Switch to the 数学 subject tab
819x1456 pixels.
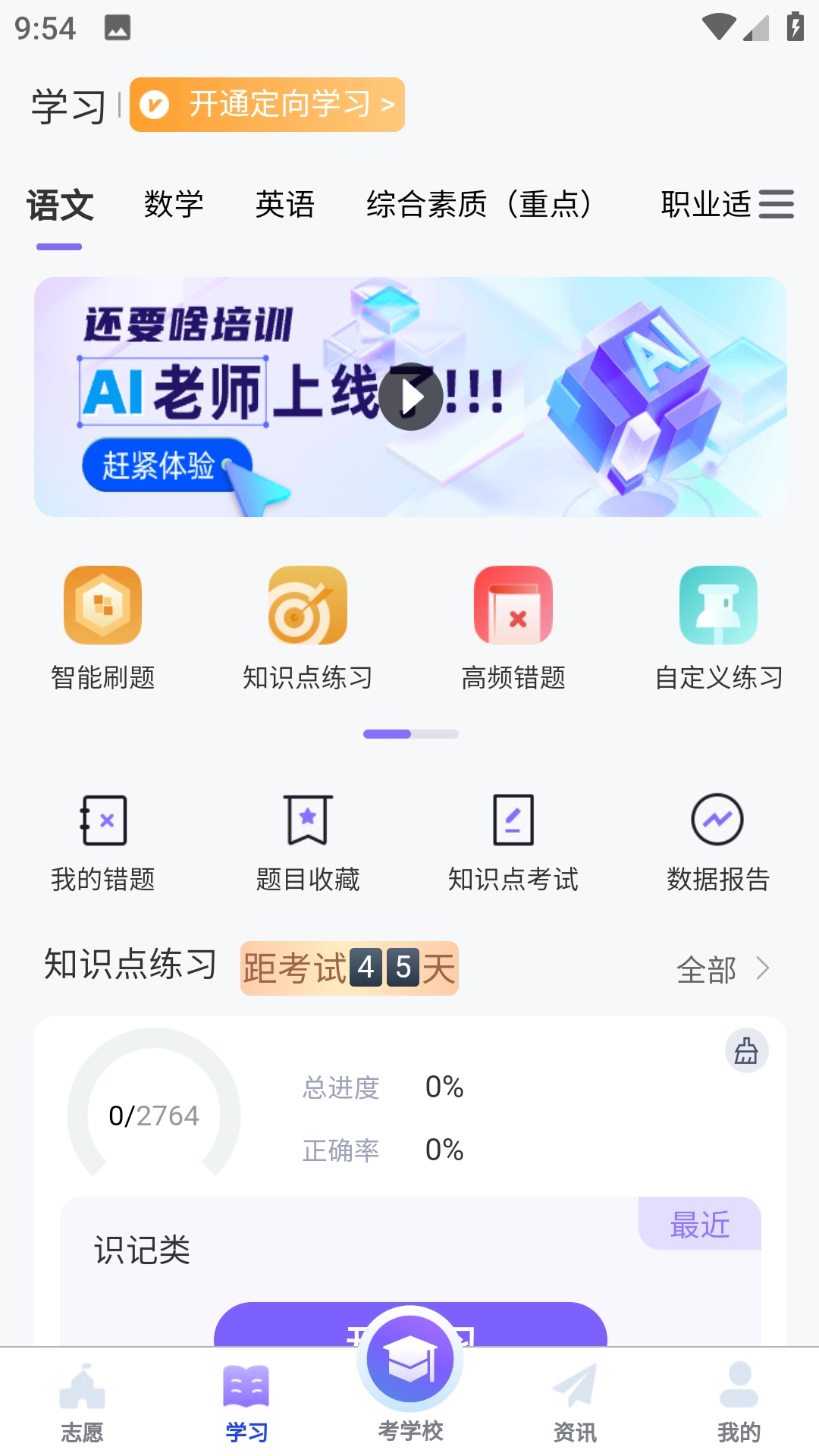click(x=174, y=205)
